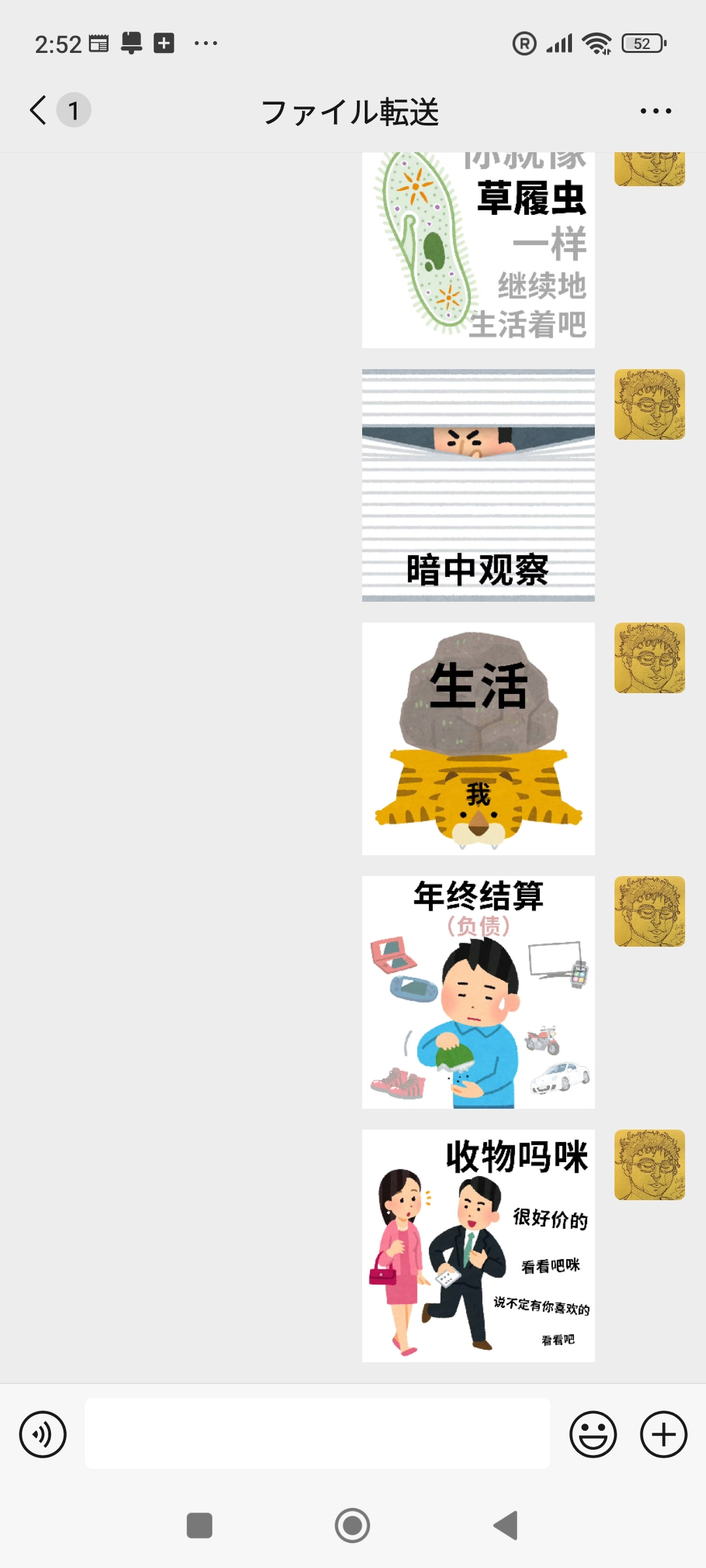The height and width of the screenshot is (1568, 706).
Task: Open the emoji sticker panel
Action: pyautogui.click(x=593, y=1434)
